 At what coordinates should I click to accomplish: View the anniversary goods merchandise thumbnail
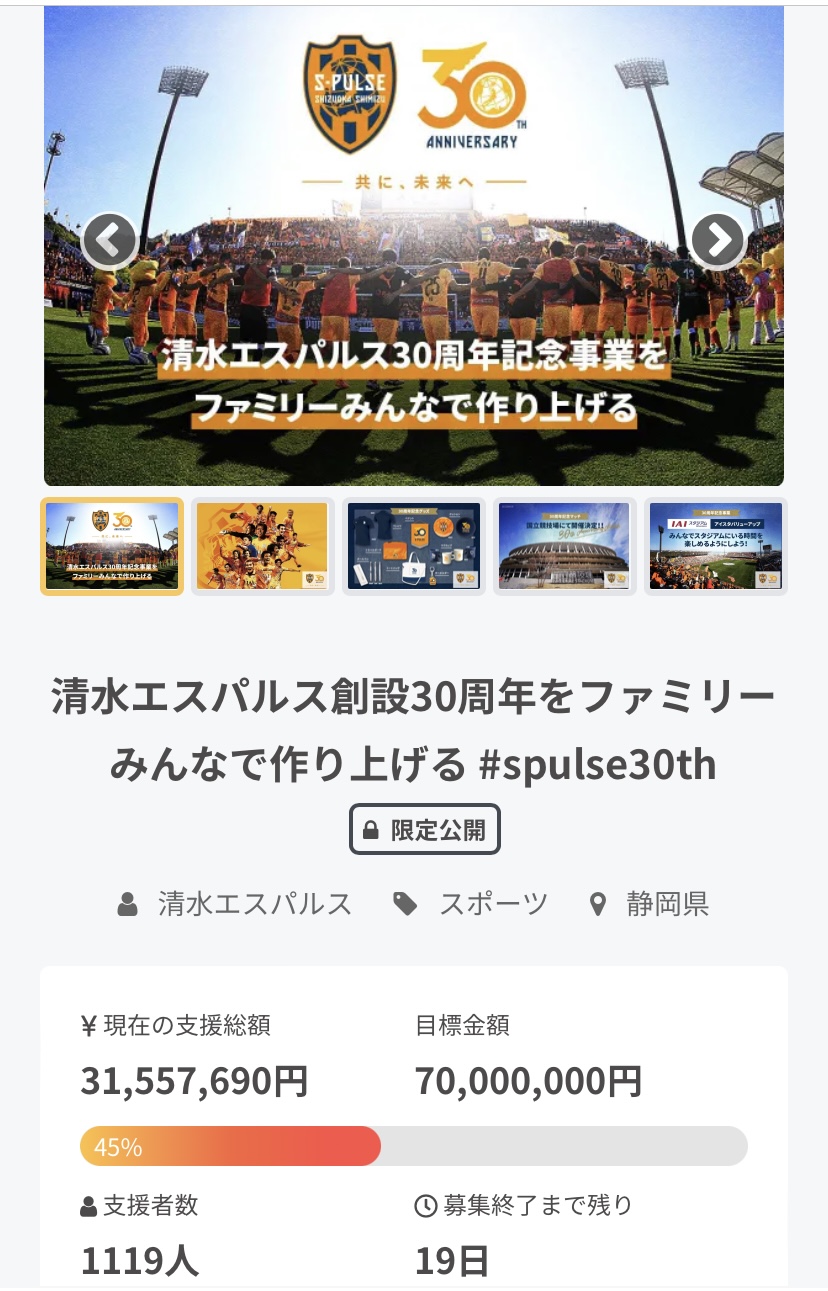coord(414,546)
